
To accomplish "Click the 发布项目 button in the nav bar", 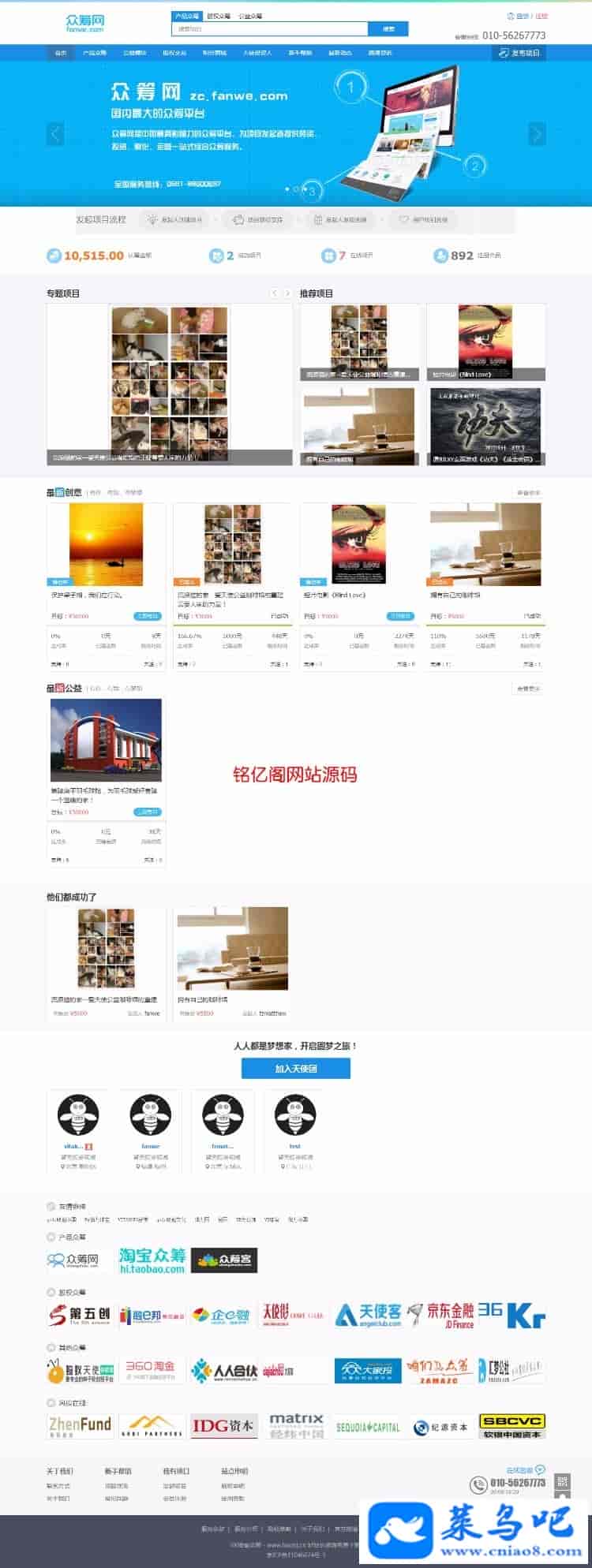I will pyautogui.click(x=519, y=53).
